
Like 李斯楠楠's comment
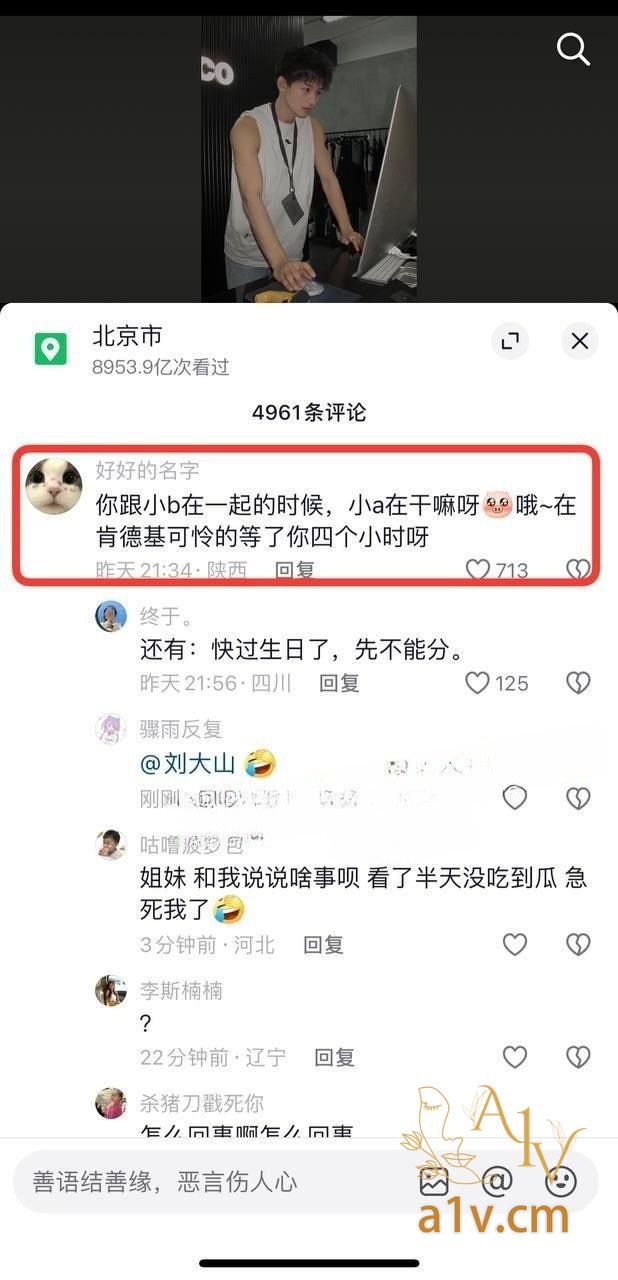coord(514,1057)
